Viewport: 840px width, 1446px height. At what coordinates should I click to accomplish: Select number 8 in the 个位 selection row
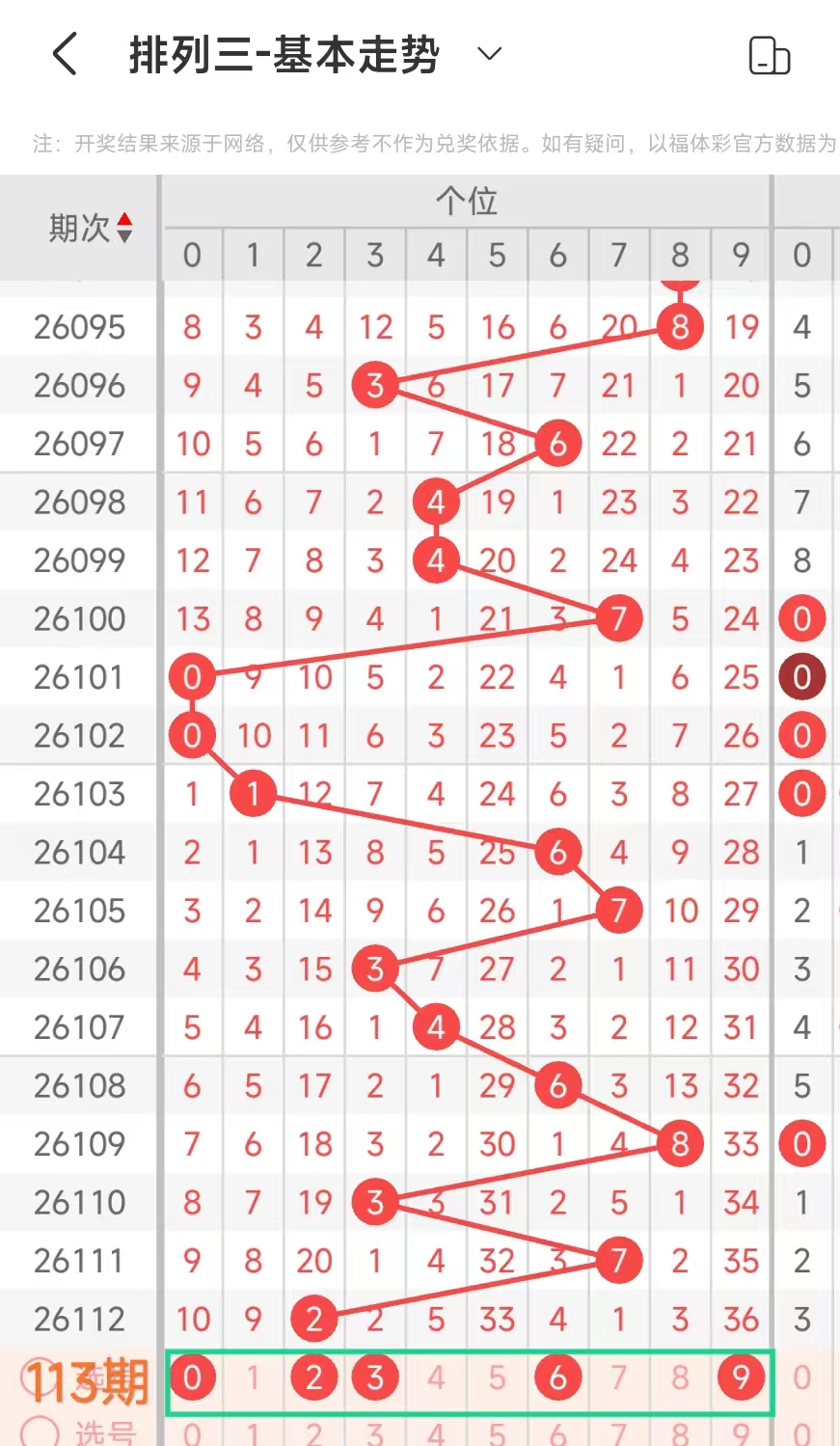[x=680, y=1378]
